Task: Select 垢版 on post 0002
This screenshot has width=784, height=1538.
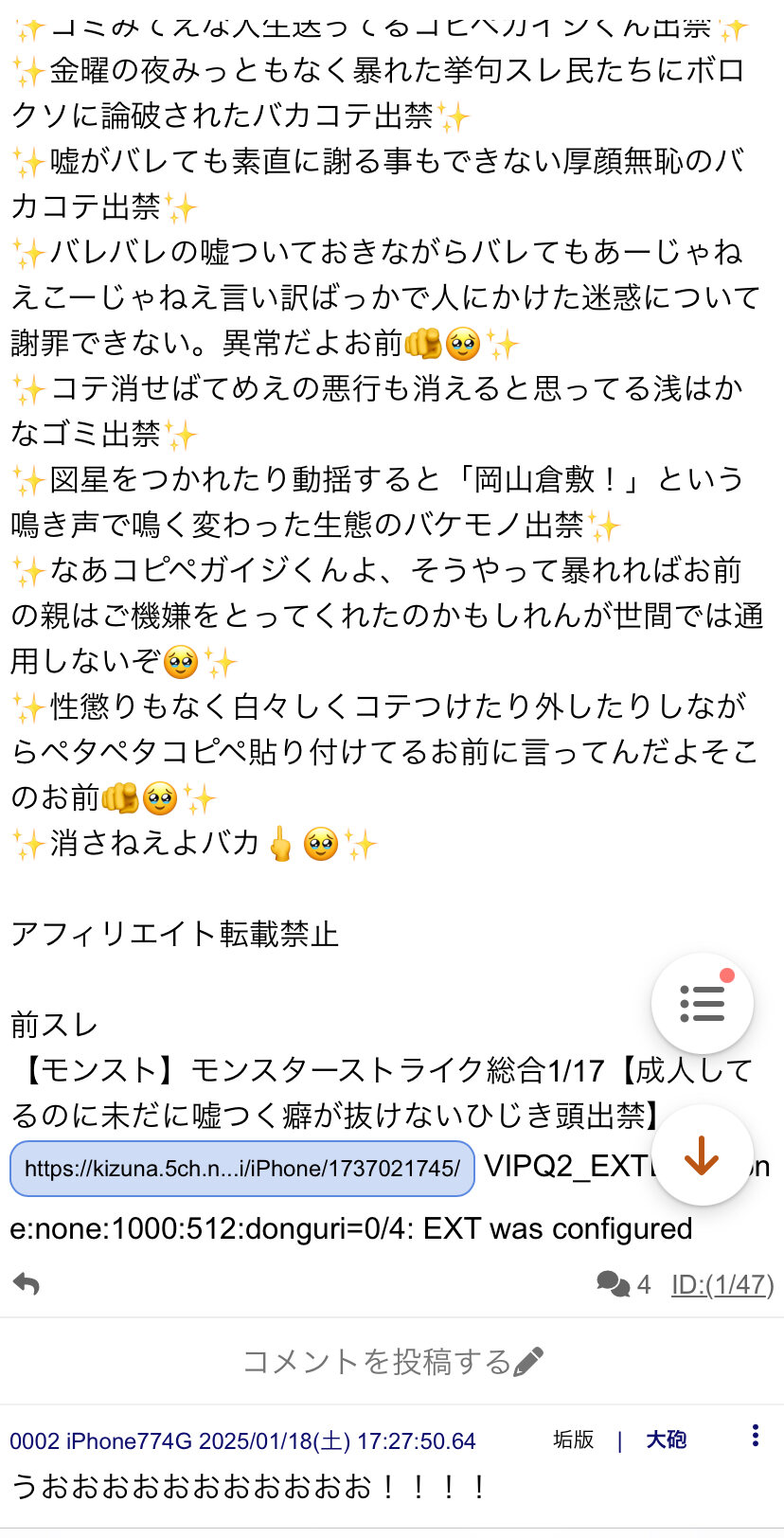Action: coord(573,1440)
